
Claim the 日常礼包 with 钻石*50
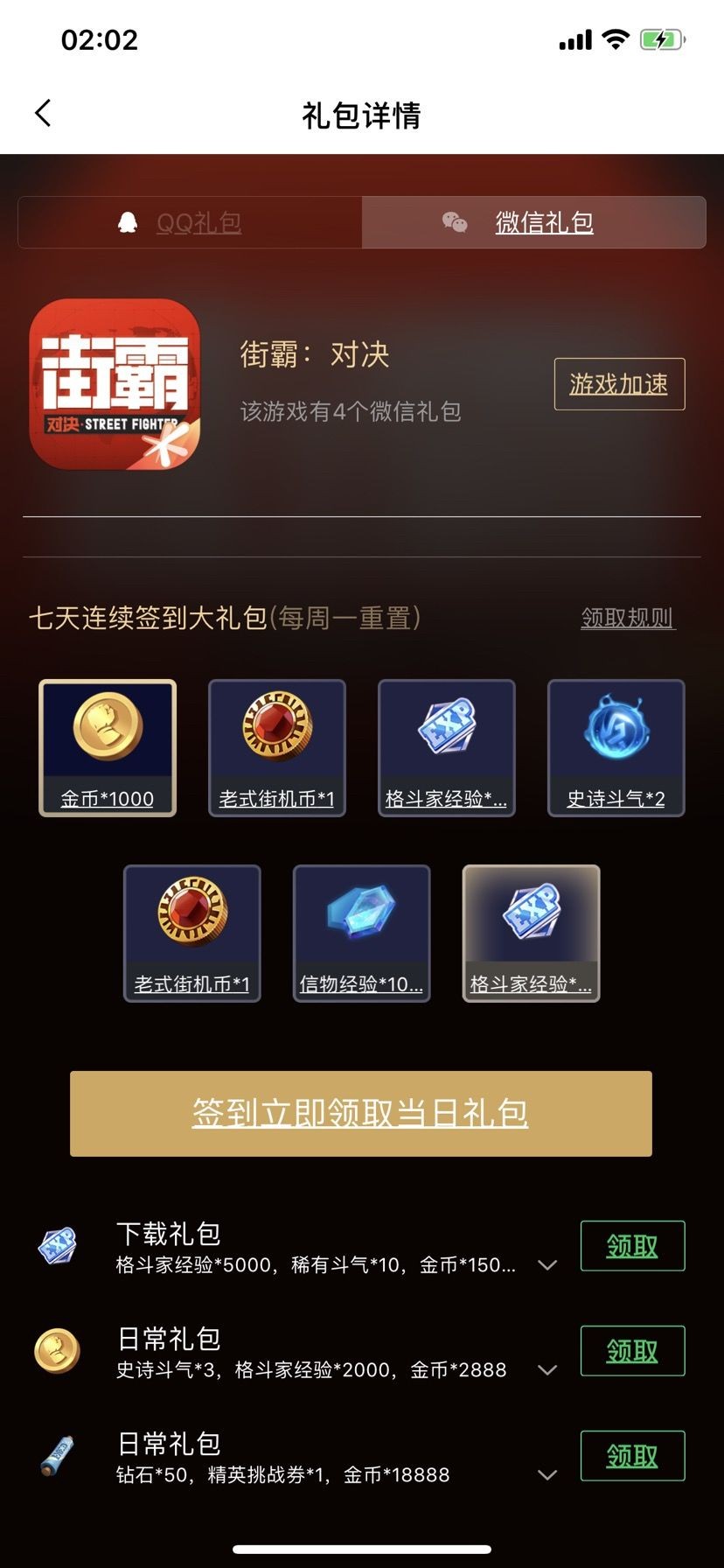632,1456
